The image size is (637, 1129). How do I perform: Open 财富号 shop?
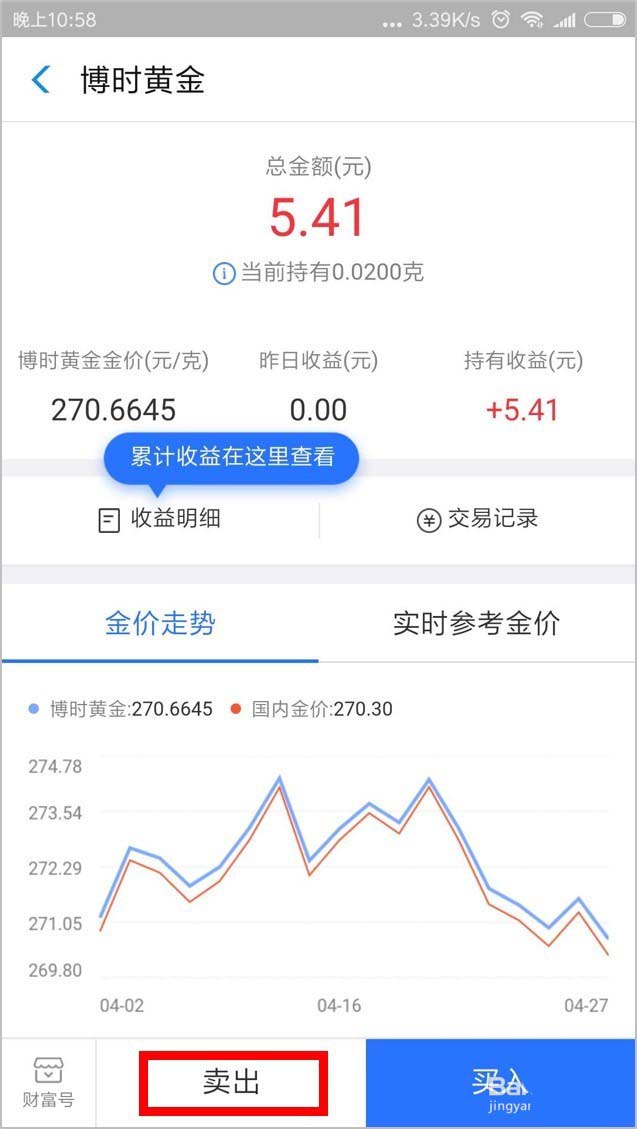pos(48,1083)
